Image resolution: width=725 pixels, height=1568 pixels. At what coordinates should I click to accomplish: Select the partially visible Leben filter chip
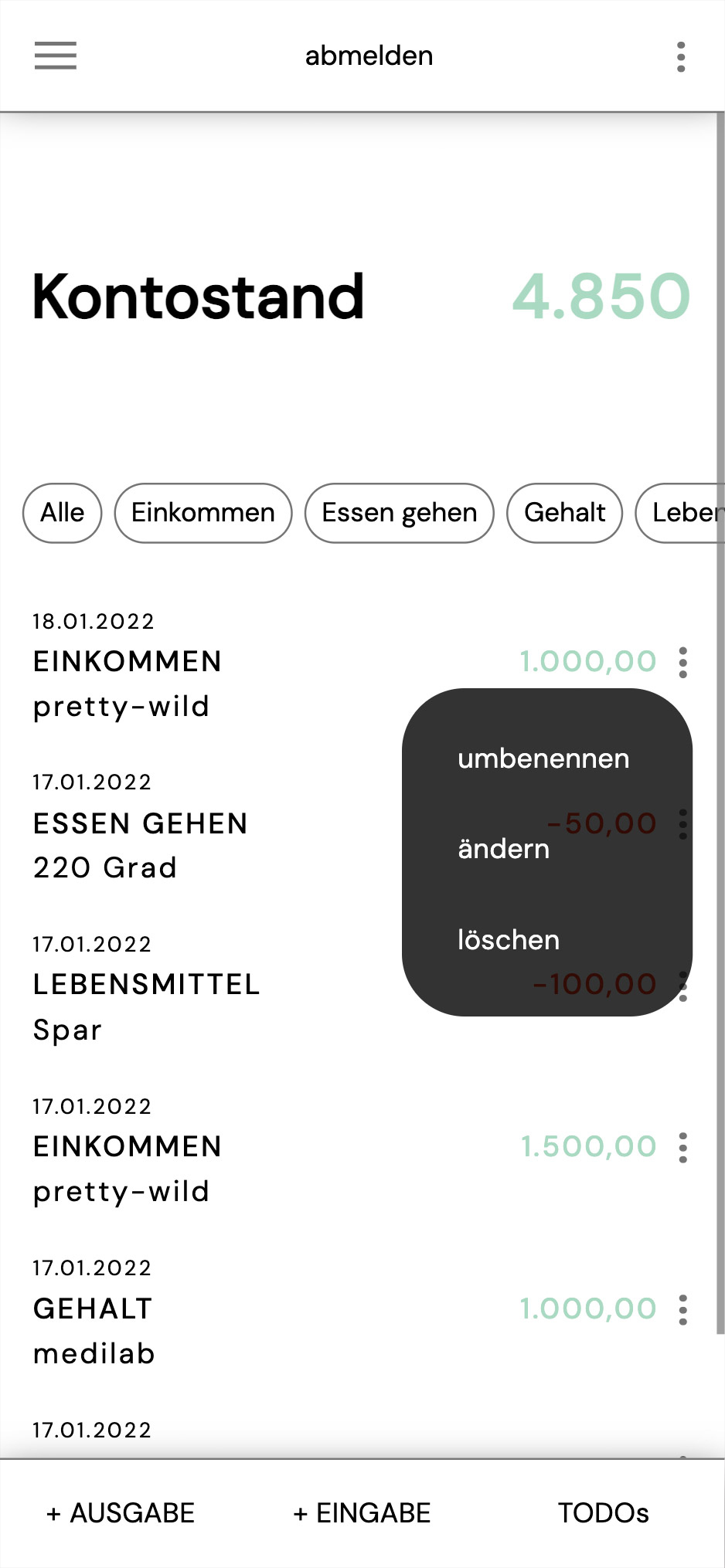pos(688,512)
